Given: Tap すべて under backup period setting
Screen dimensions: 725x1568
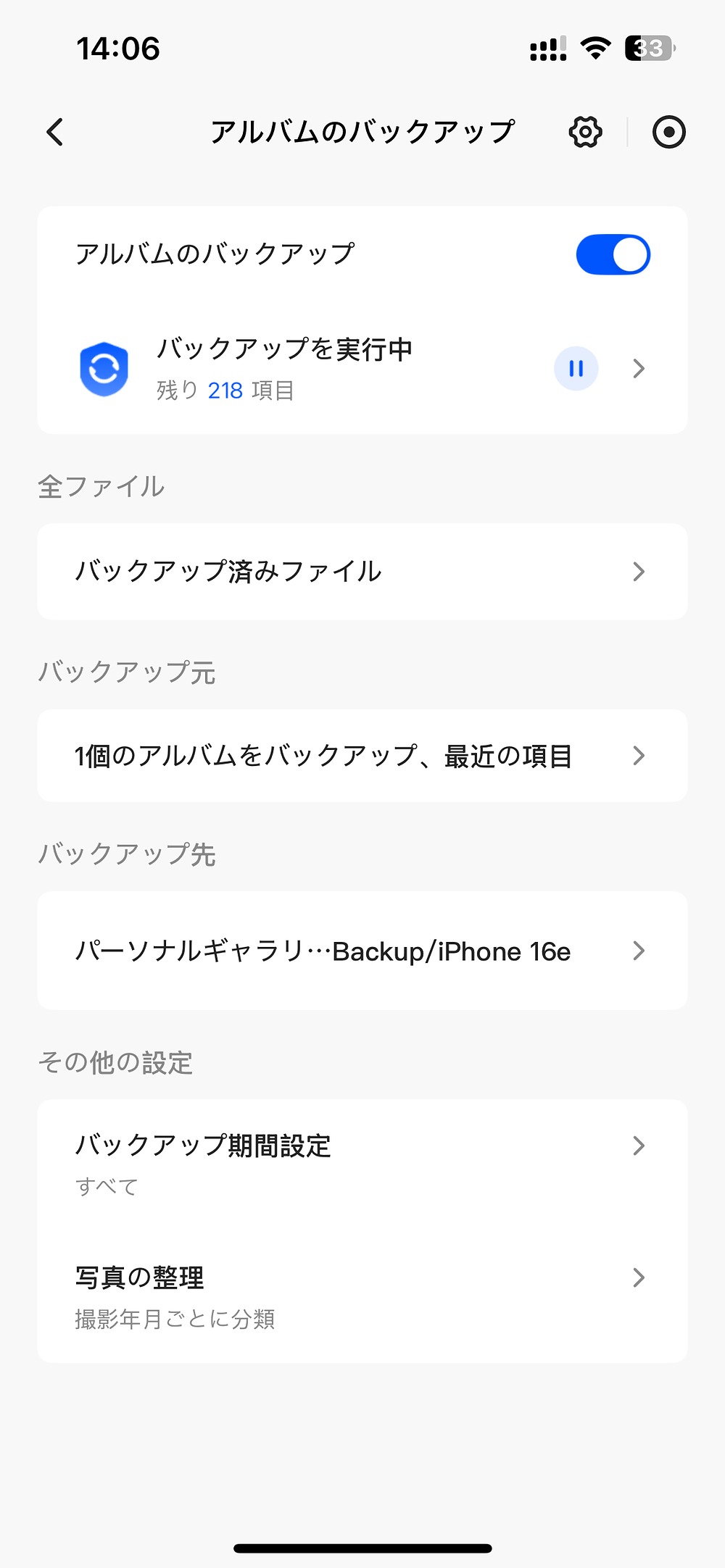Looking at the screenshot, I should click(x=106, y=1185).
